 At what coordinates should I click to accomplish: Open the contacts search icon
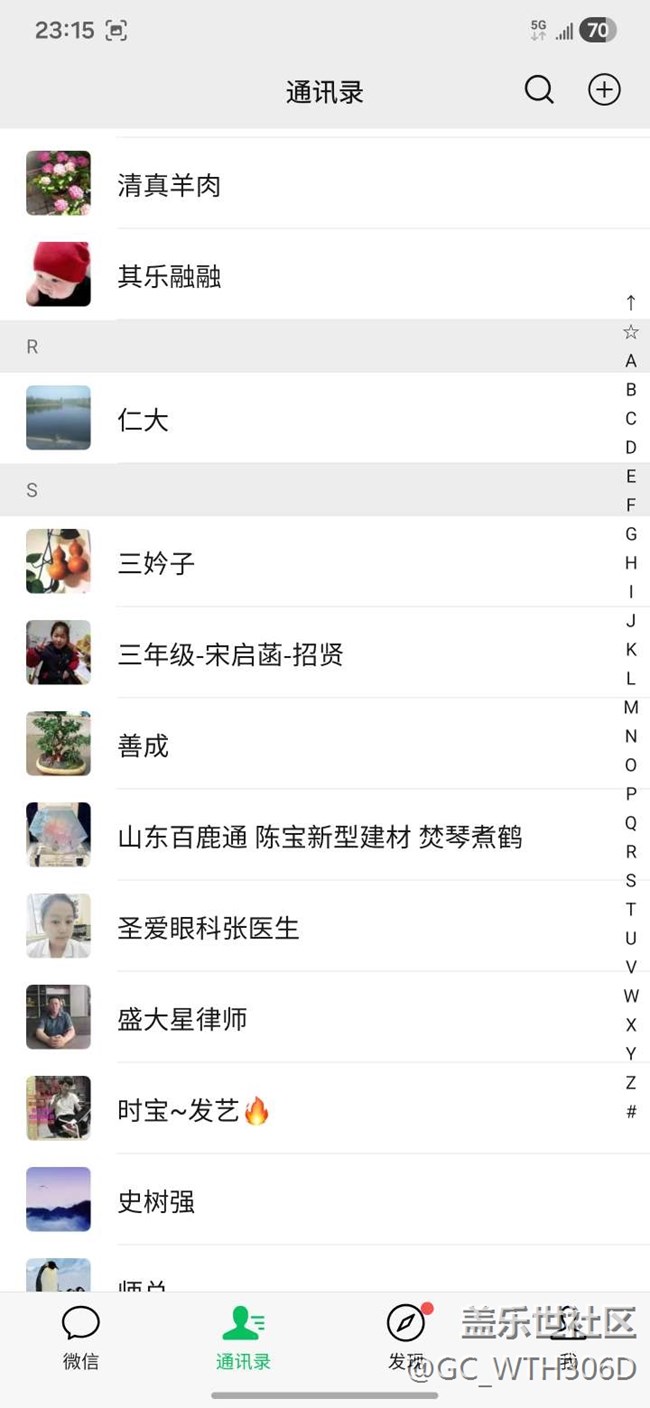[539, 90]
